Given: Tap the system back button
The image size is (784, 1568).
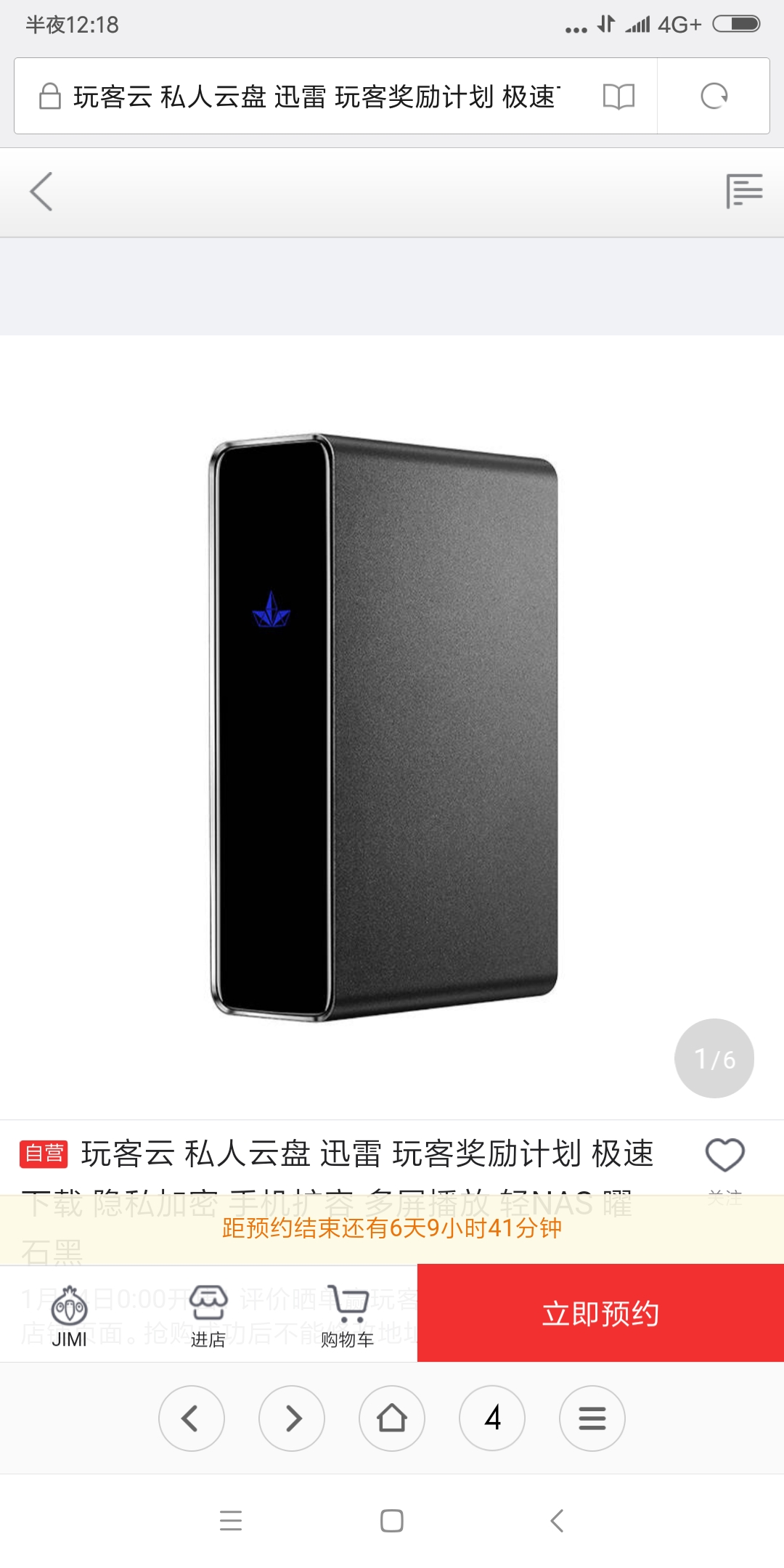Looking at the screenshot, I should coord(557,1520).
